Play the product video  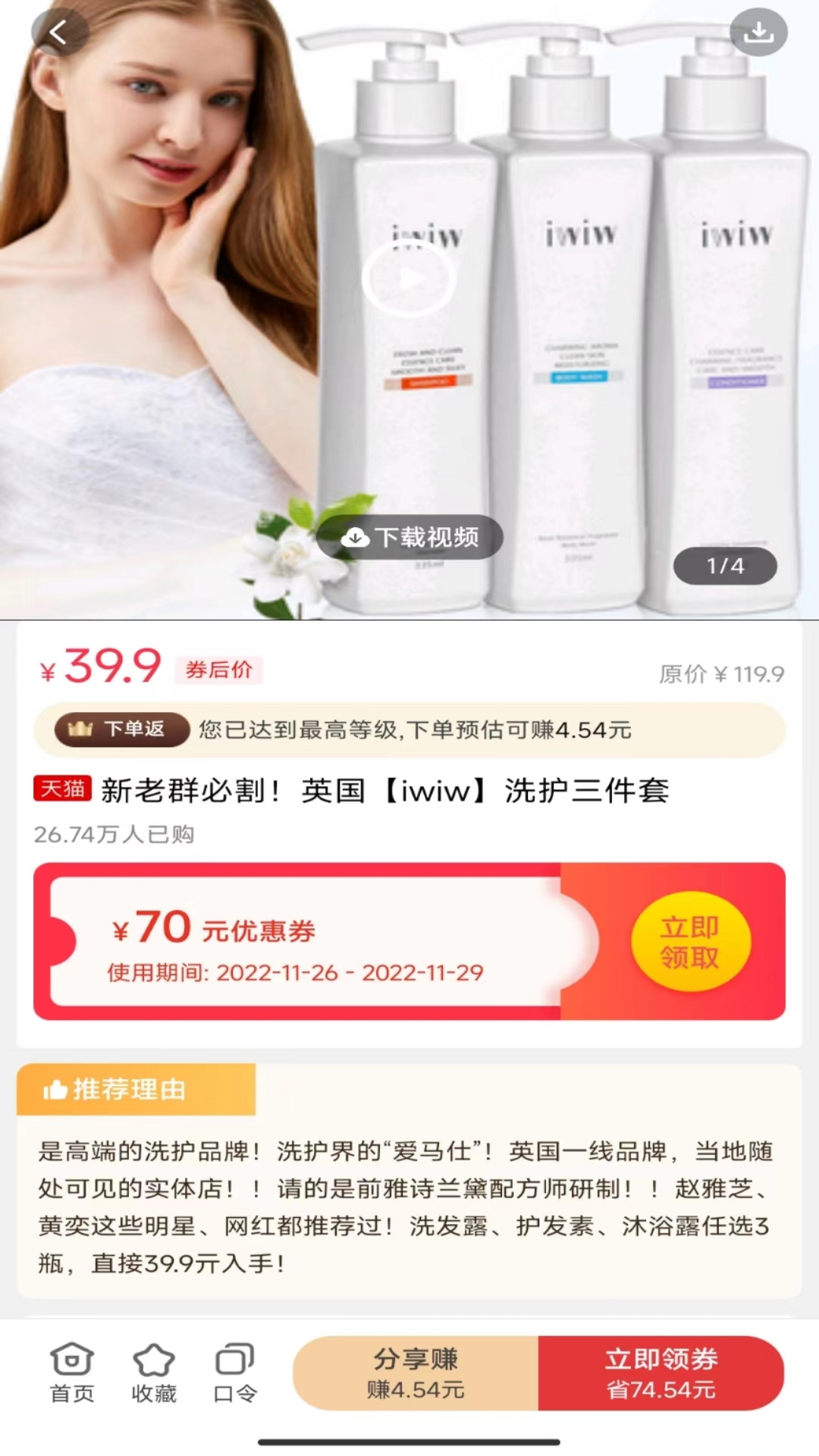(409, 278)
